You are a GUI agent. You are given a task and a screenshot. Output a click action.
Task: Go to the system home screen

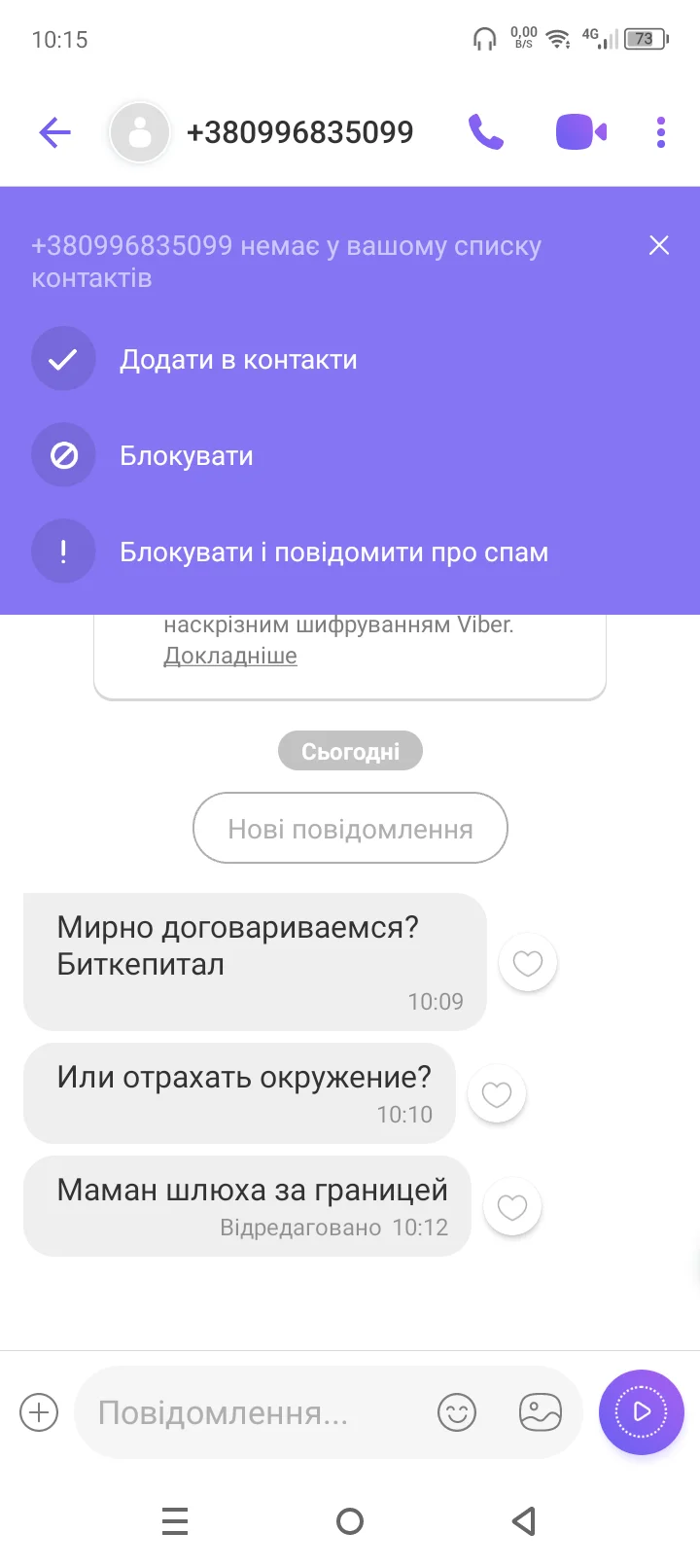350,1520
